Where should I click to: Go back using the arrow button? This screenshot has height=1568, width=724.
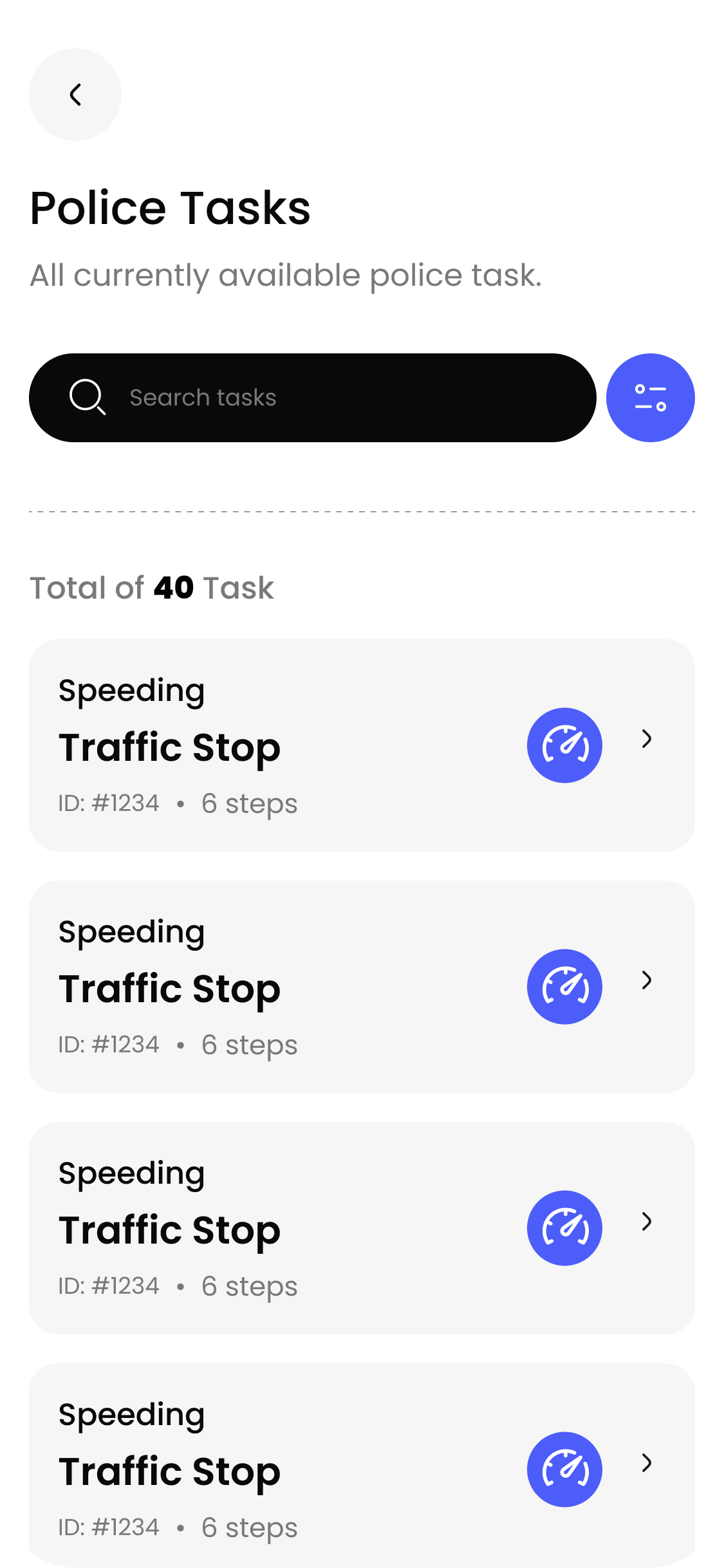(x=75, y=95)
